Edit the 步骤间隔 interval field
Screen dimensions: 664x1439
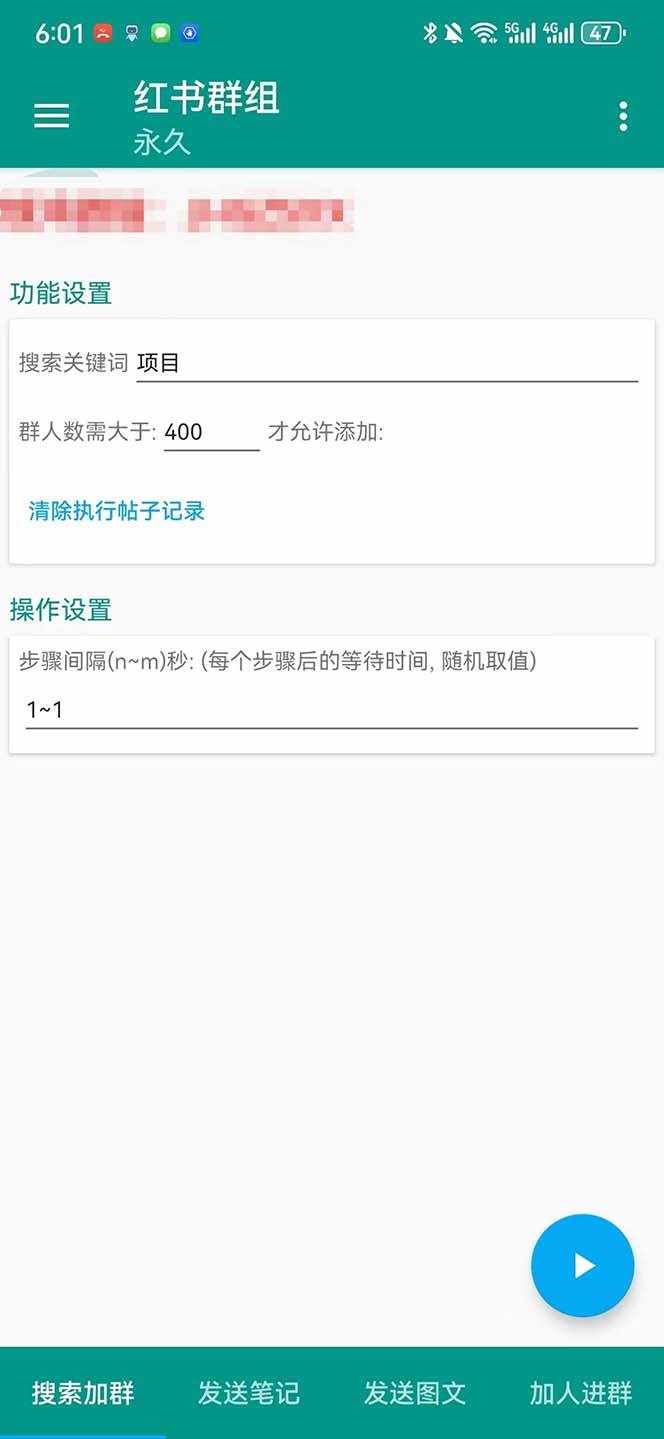pyautogui.click(x=331, y=710)
